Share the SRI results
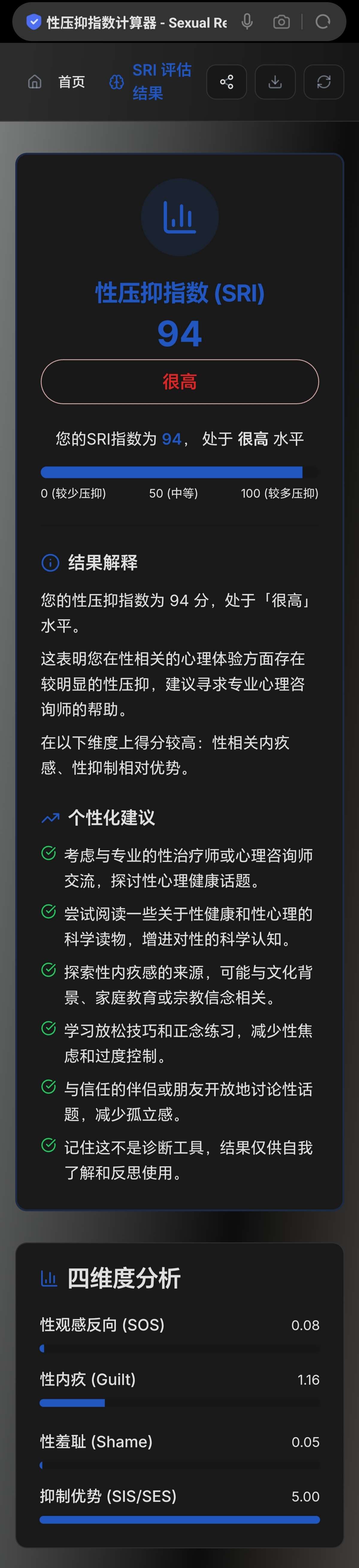This screenshot has height=1568, width=359. click(226, 81)
